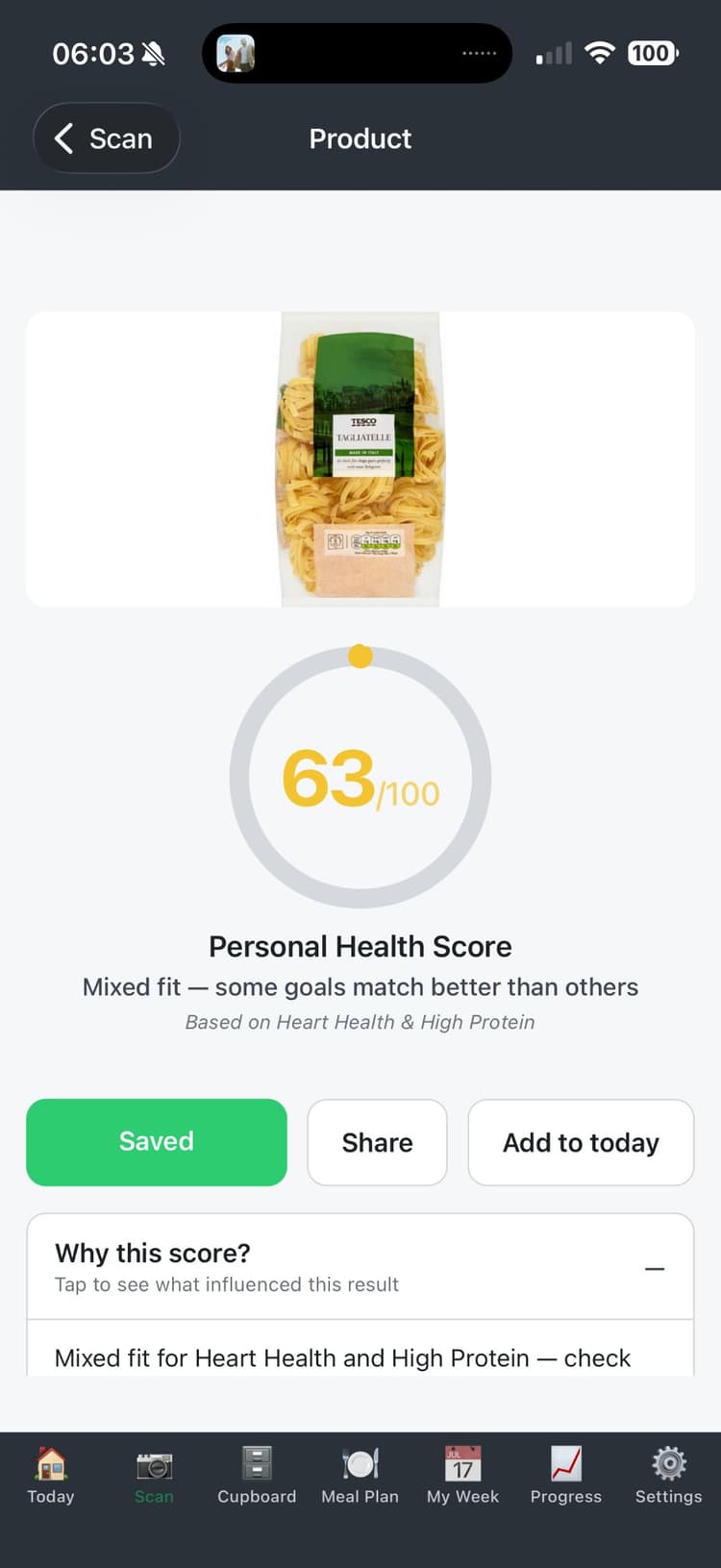Collapse the Why this score section
The height and width of the screenshot is (1568, 721).
(x=654, y=1269)
